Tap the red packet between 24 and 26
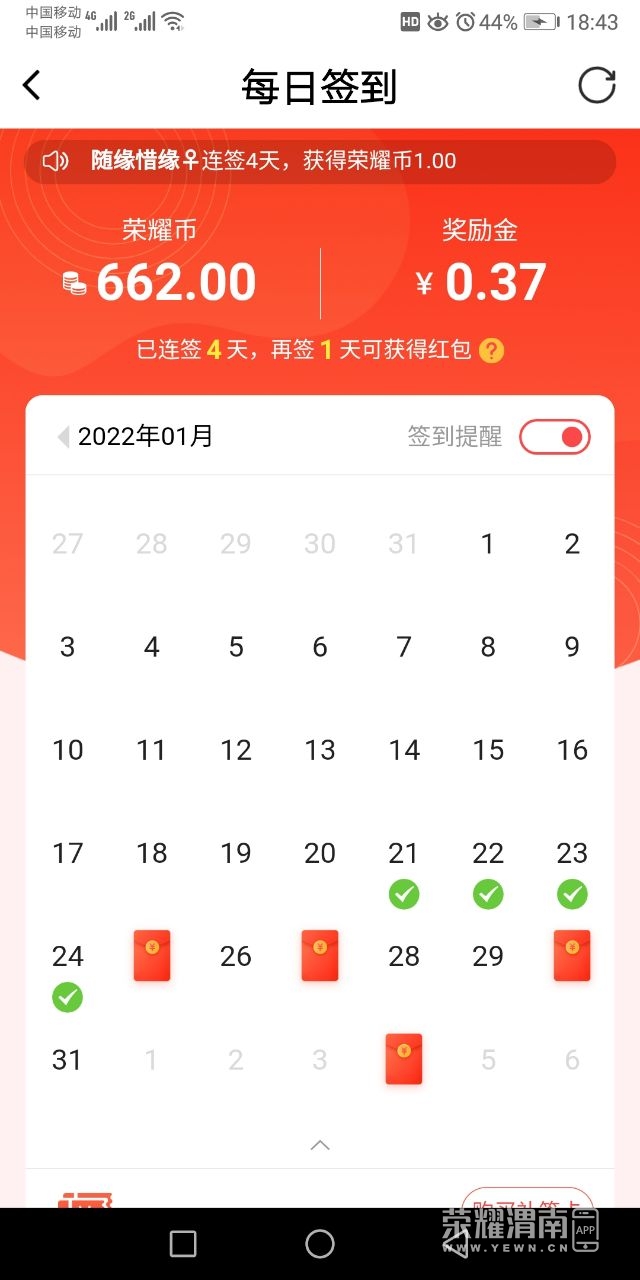This screenshot has height=1280, width=640. tap(152, 956)
